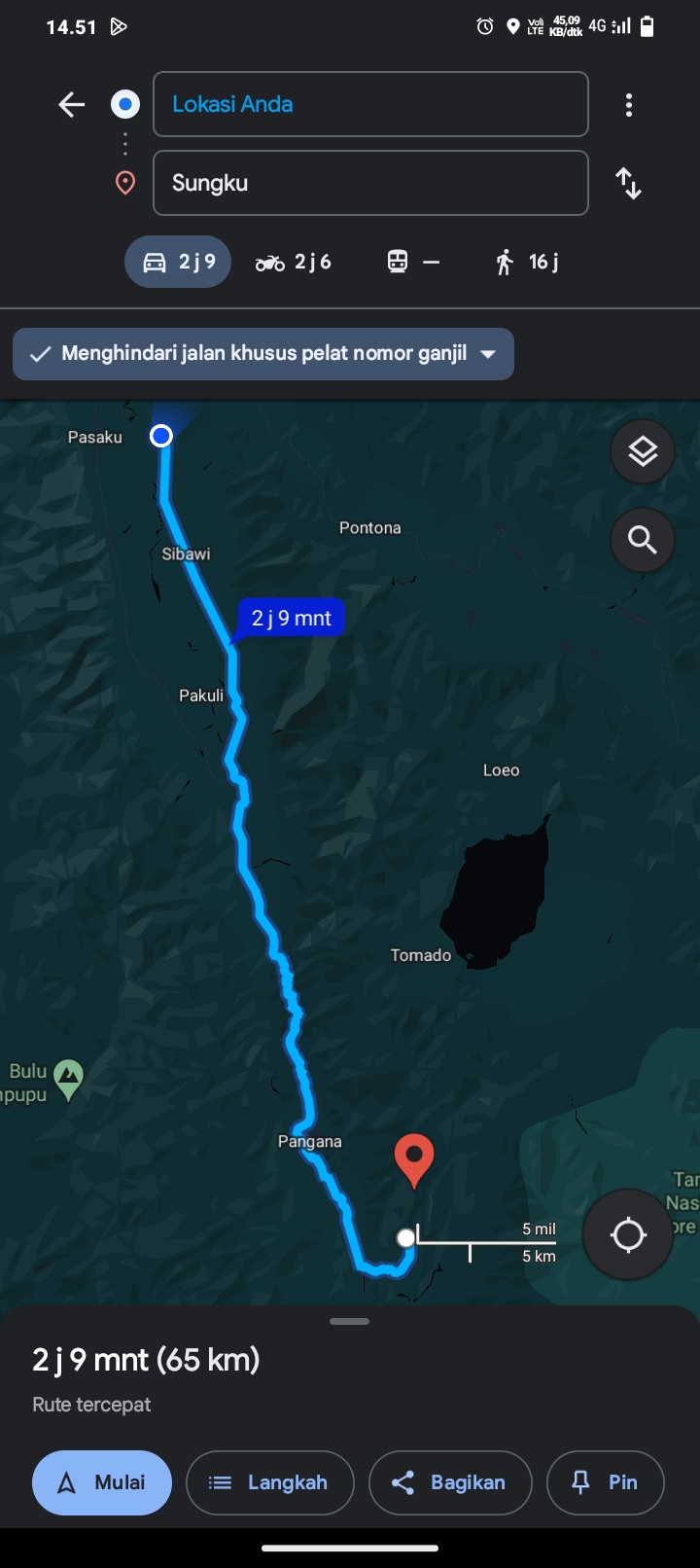Tap the sheet handle to expand route details

[x=350, y=1321]
